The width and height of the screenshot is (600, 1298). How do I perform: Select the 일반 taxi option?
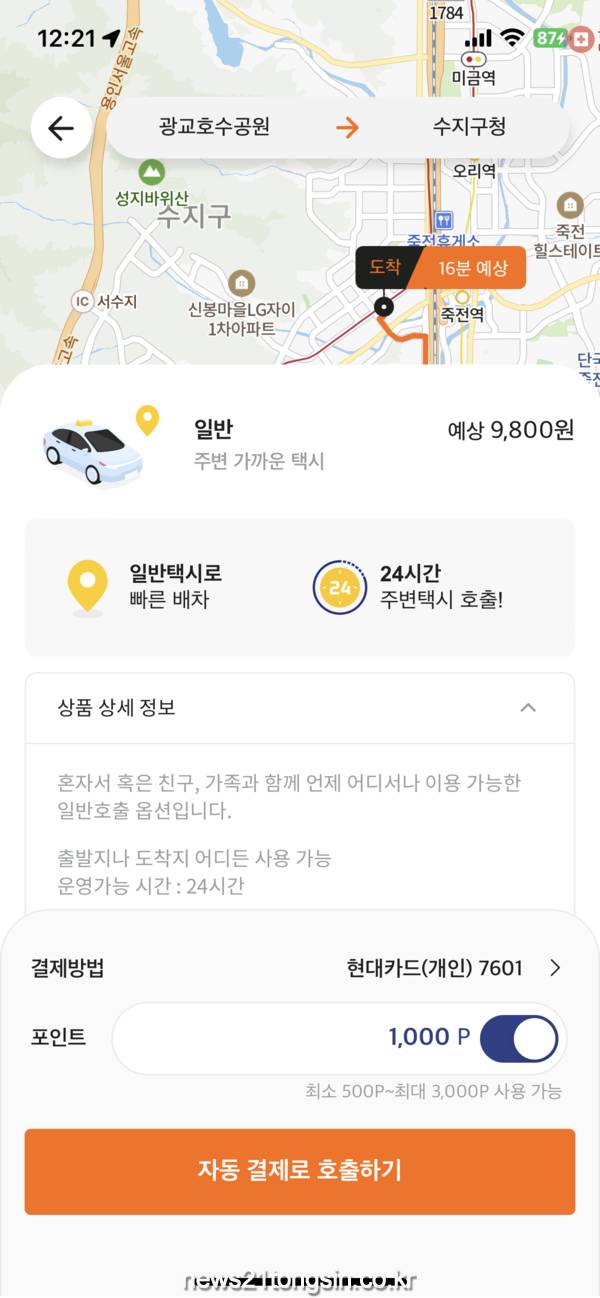point(300,444)
